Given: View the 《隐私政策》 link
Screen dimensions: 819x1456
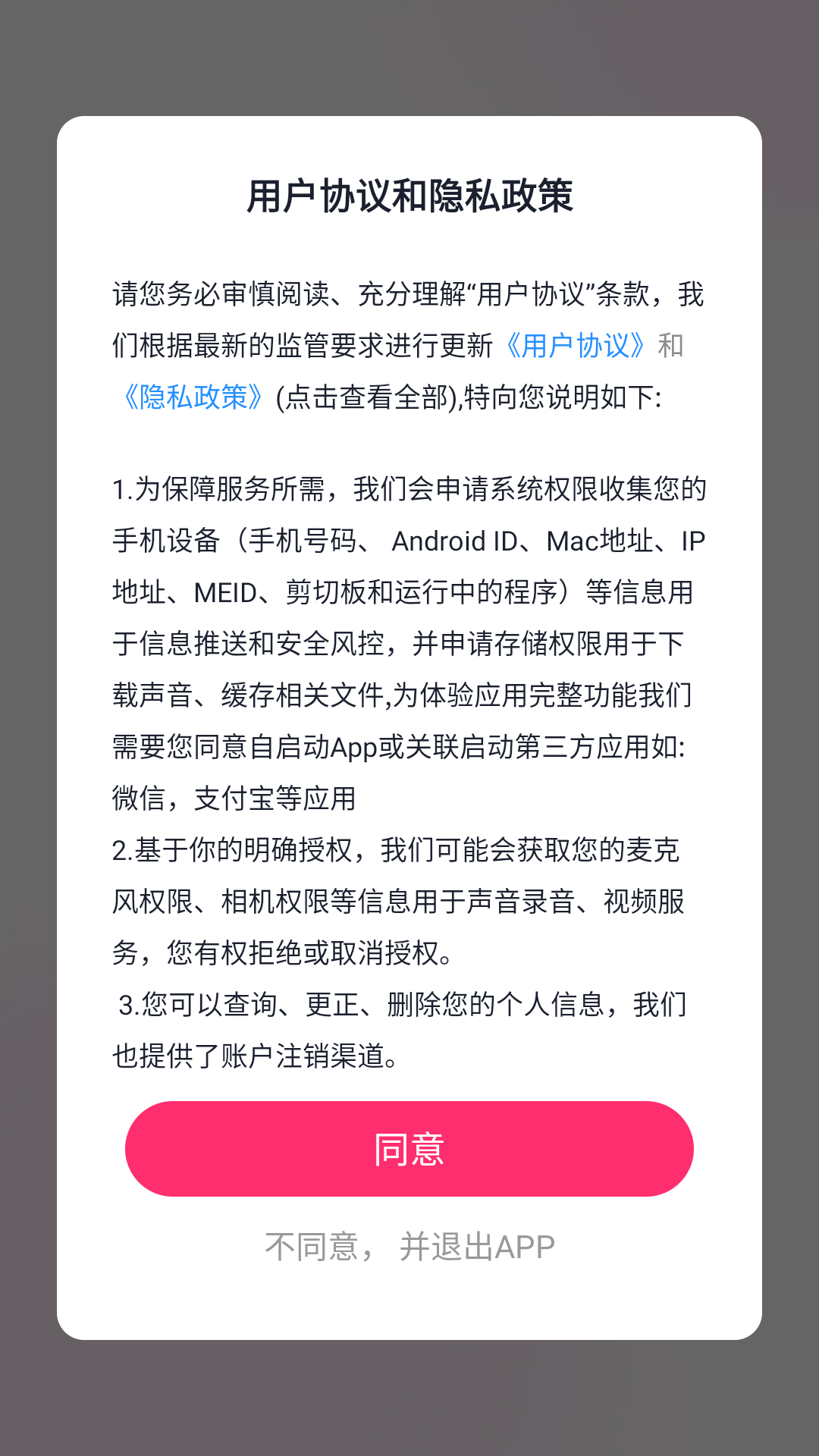Looking at the screenshot, I should 193,397.
